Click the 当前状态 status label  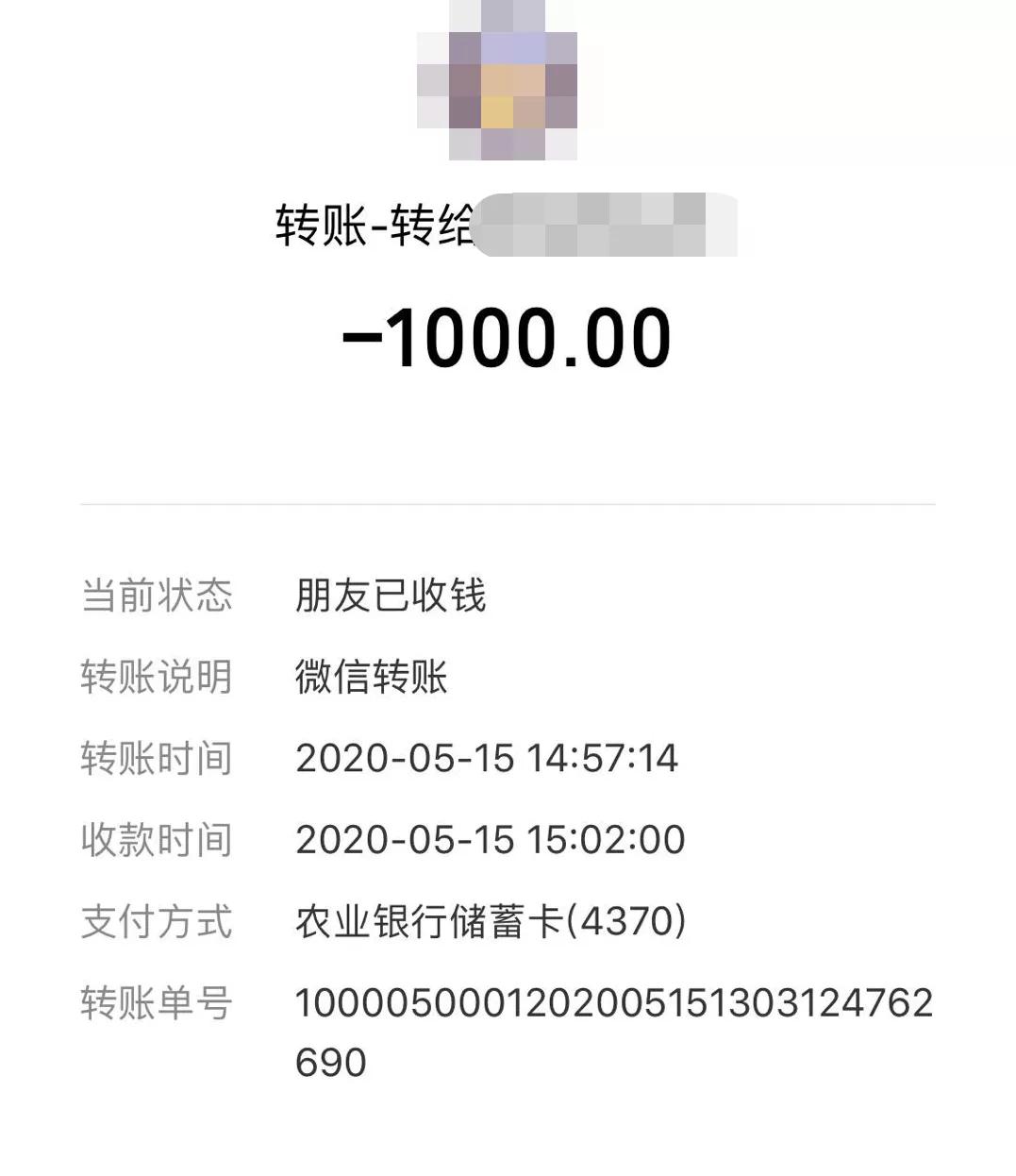155,594
